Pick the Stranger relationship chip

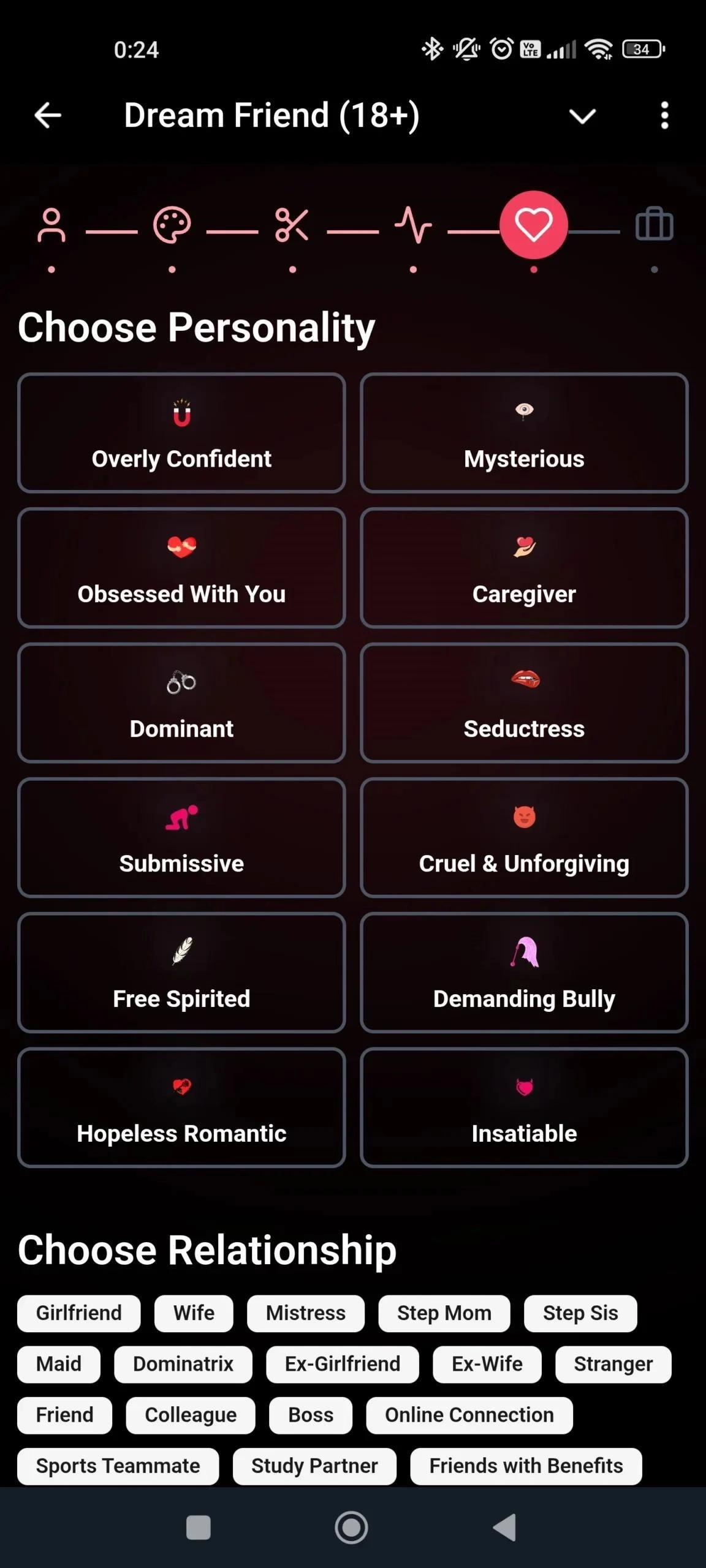(613, 1364)
